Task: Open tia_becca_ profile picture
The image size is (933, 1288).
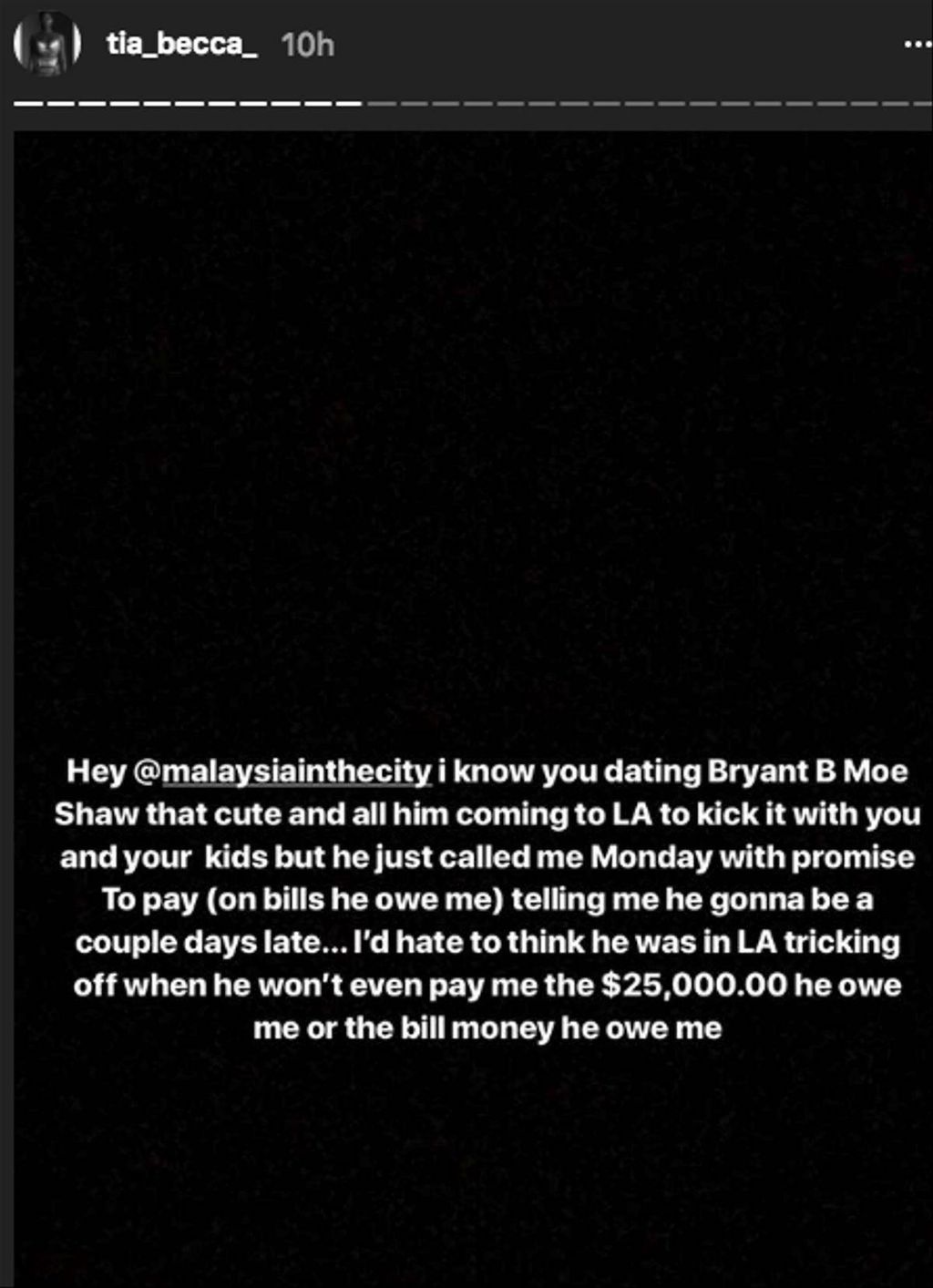Action: 45,44
